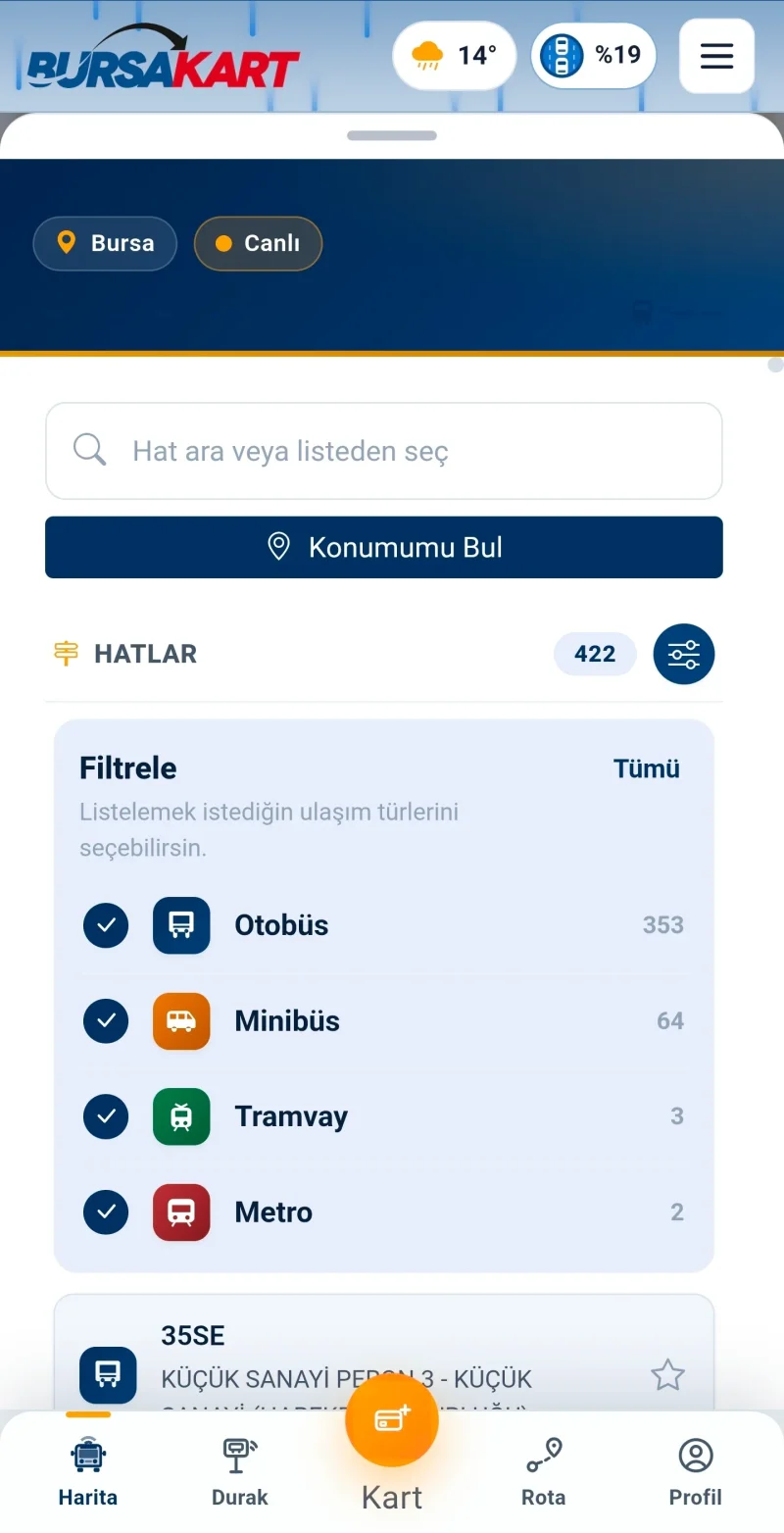Image resolution: width=784 pixels, height=1533 pixels.
Task: Toggle the filter settings icon next to 422
Action: 684,654
